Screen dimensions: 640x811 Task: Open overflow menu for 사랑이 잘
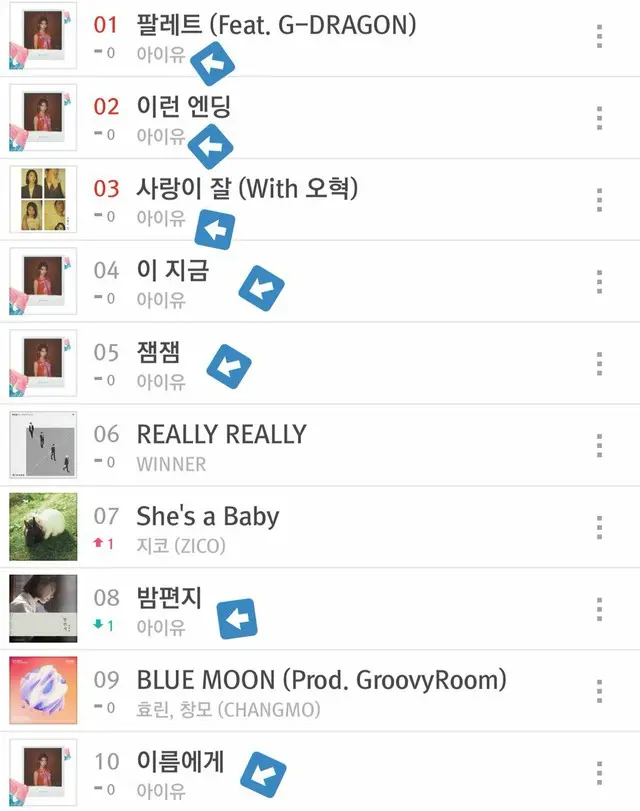tap(599, 200)
